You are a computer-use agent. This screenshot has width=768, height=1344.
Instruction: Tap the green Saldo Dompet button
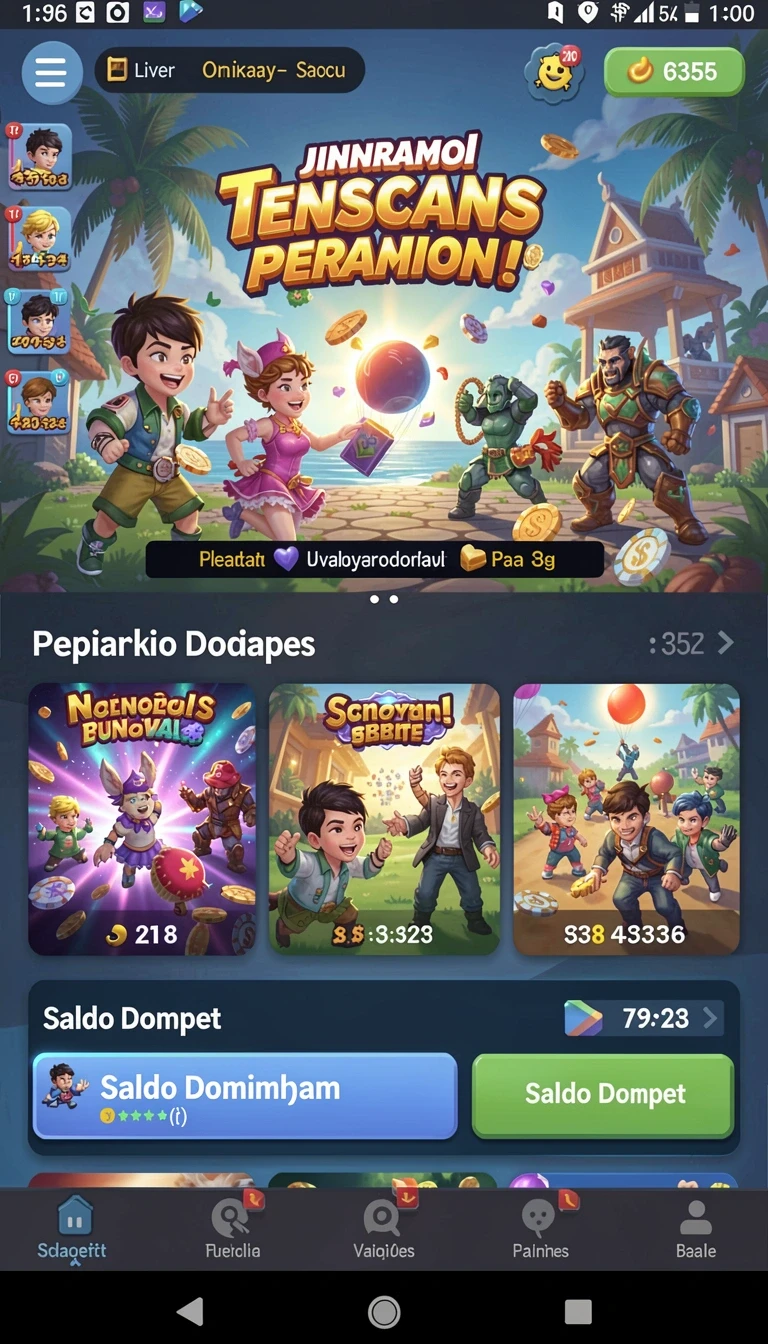603,1095
